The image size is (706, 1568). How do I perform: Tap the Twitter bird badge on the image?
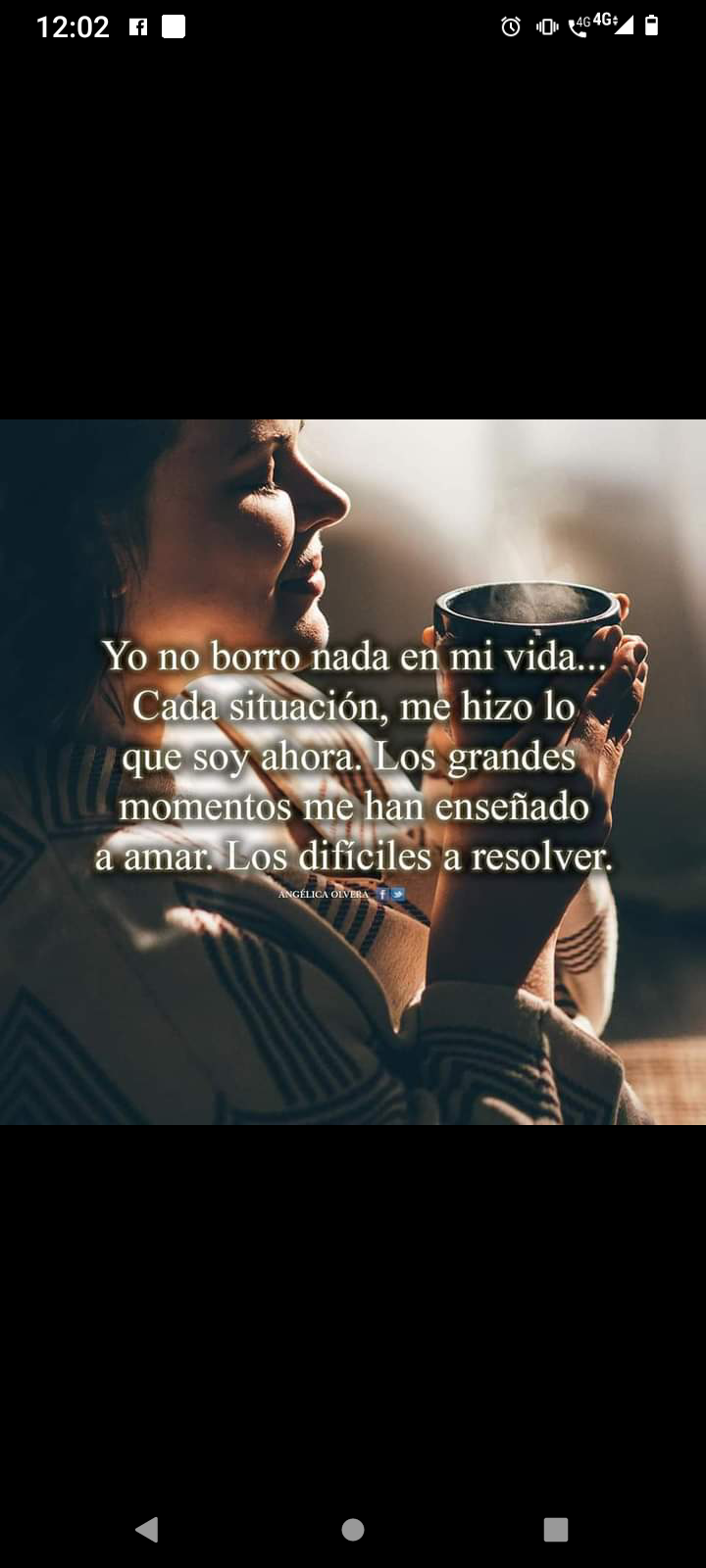[x=398, y=894]
